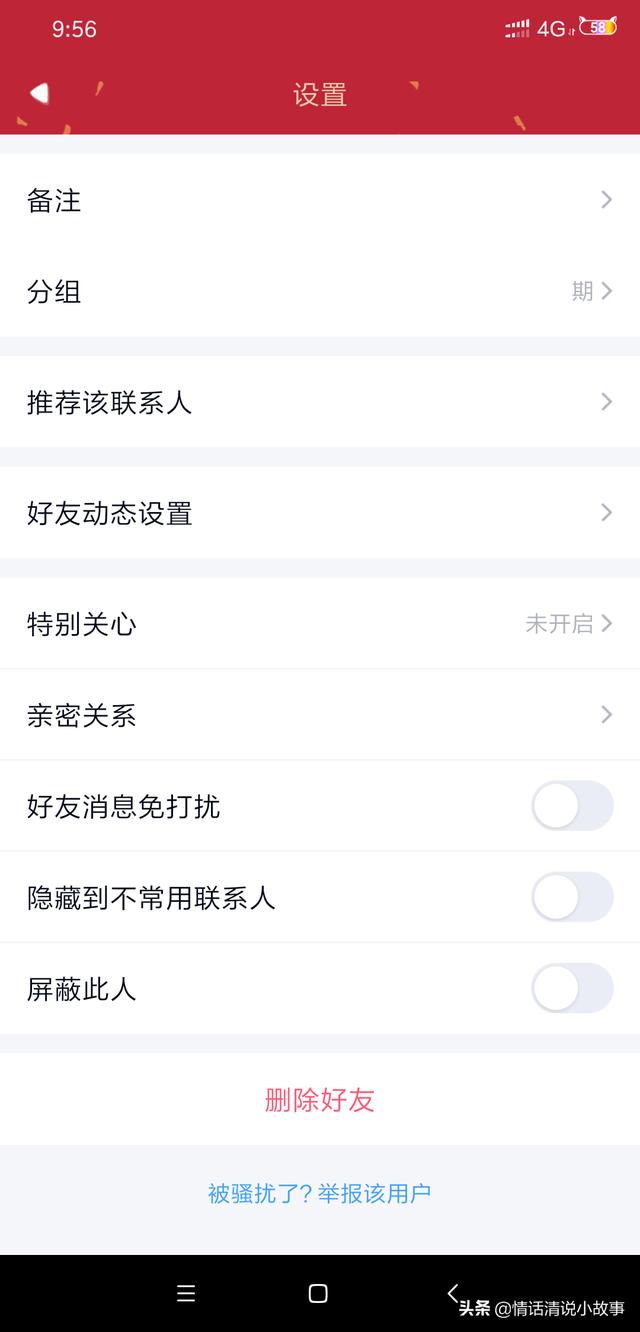
Task: Toggle 好友消息免打扰 switch
Action: pos(572,806)
